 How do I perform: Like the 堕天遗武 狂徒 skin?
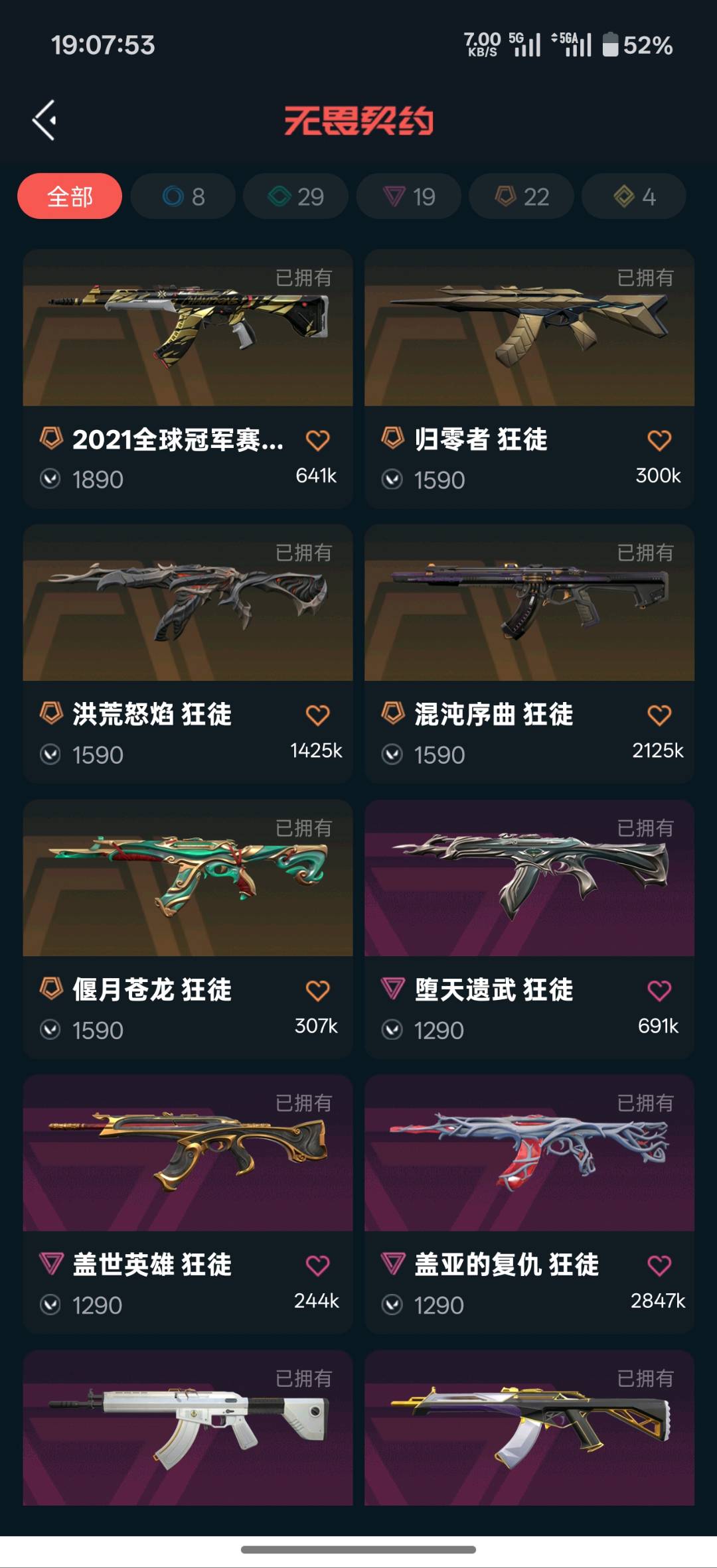(x=659, y=990)
